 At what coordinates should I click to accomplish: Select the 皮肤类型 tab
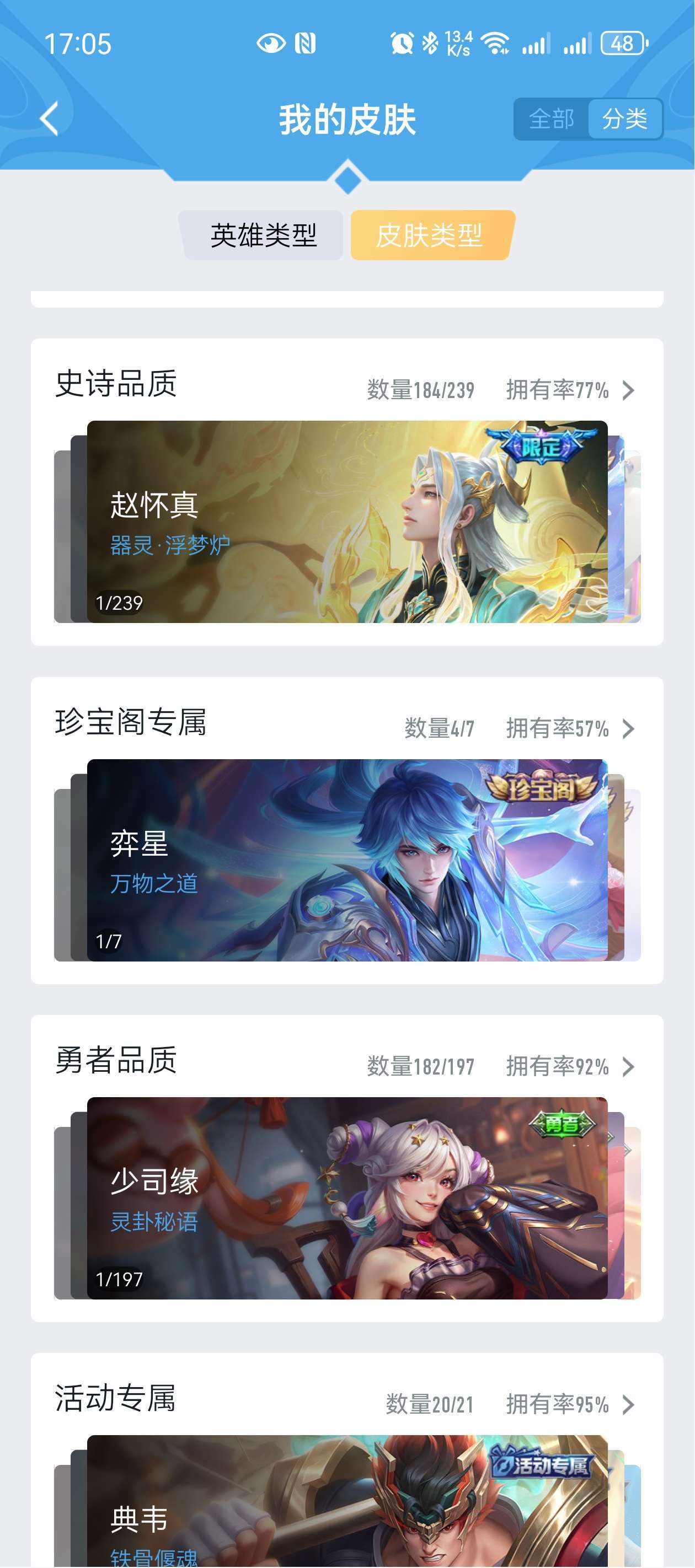pyautogui.click(x=430, y=235)
